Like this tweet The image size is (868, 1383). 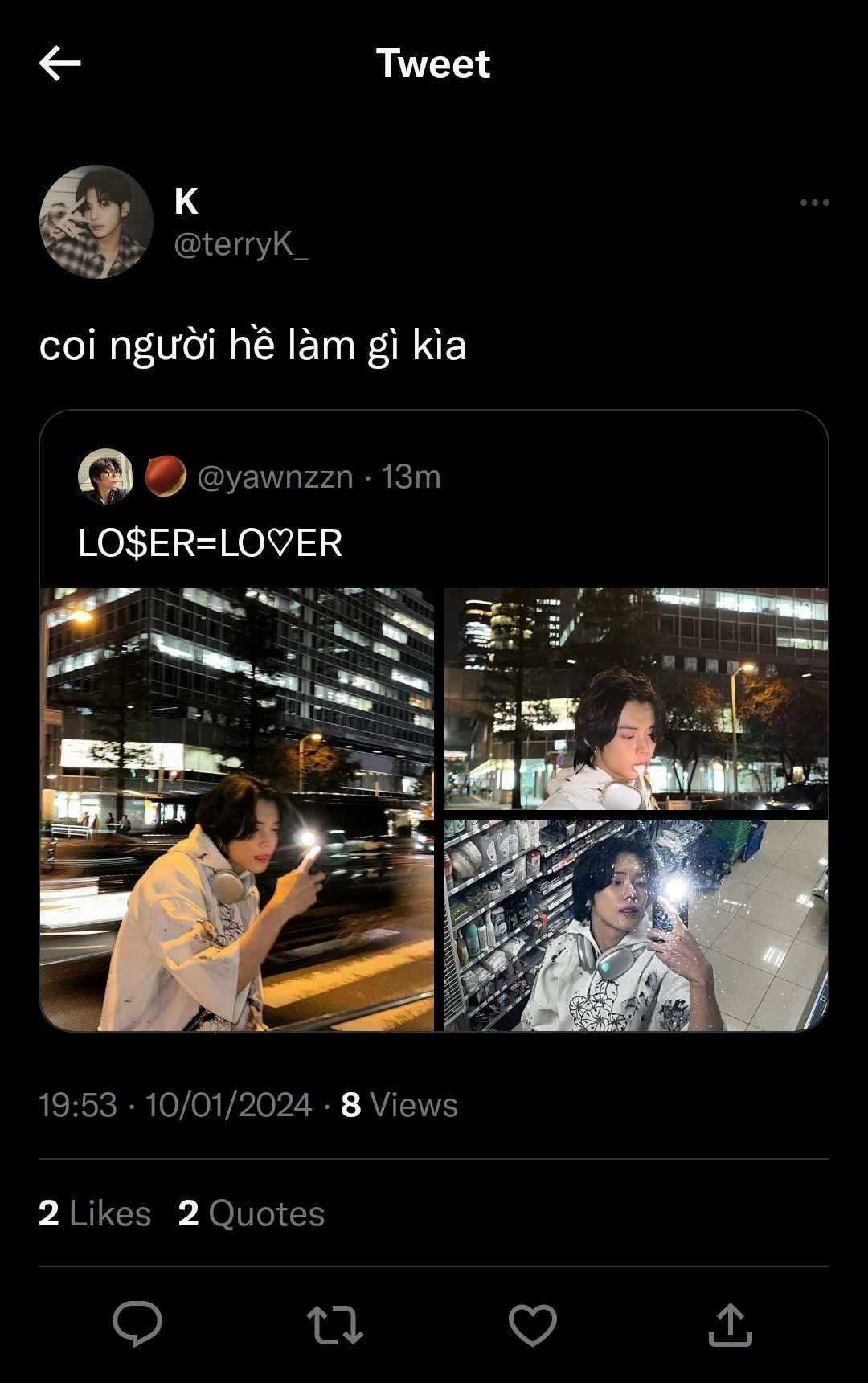tap(533, 1324)
